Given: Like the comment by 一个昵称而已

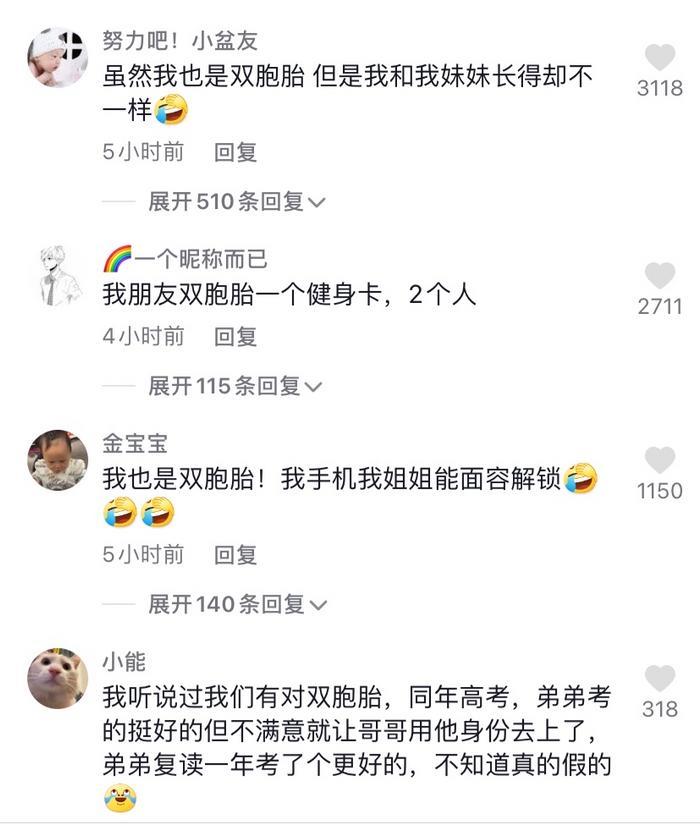Looking at the screenshot, I should (659, 276).
